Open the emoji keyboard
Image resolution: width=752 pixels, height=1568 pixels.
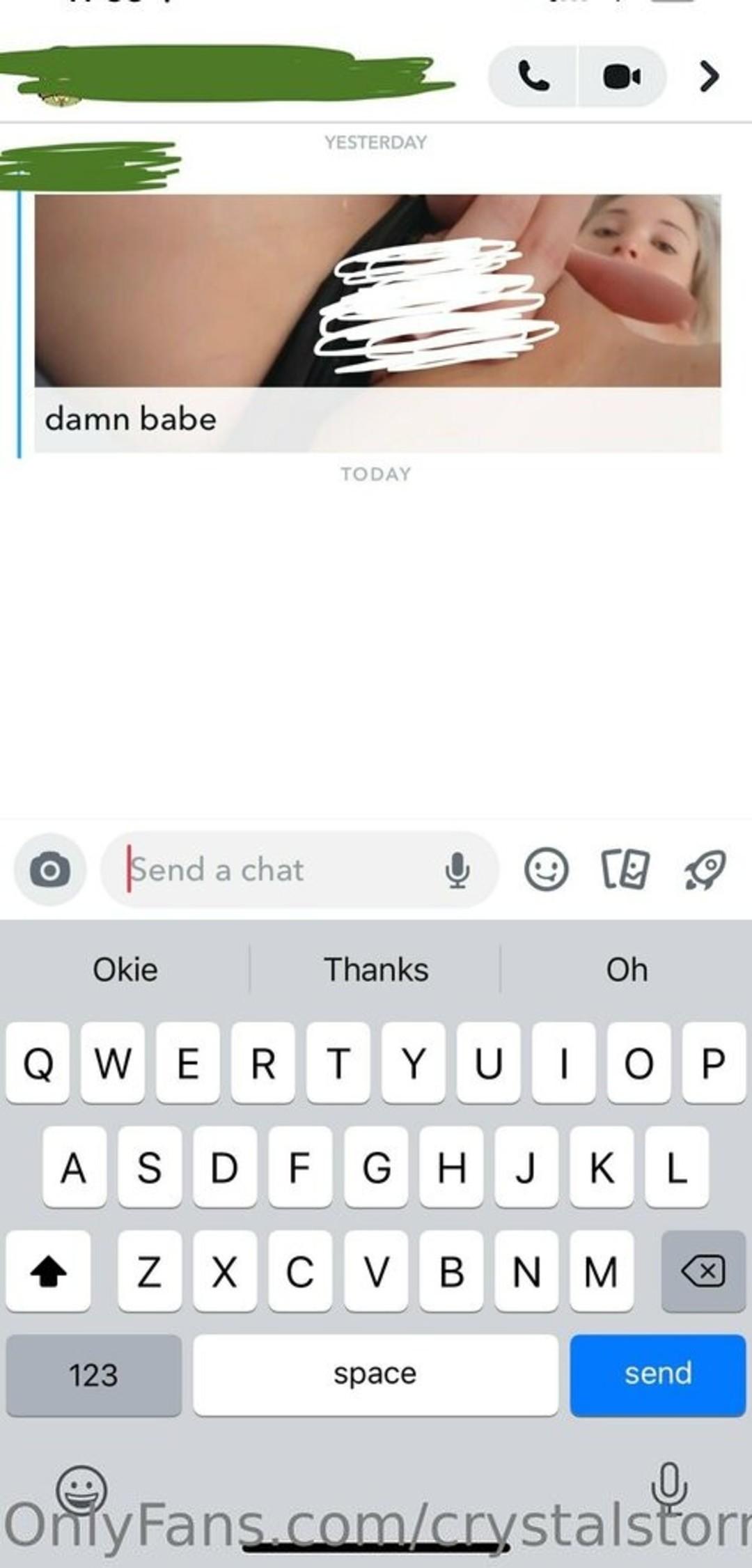(x=81, y=1489)
